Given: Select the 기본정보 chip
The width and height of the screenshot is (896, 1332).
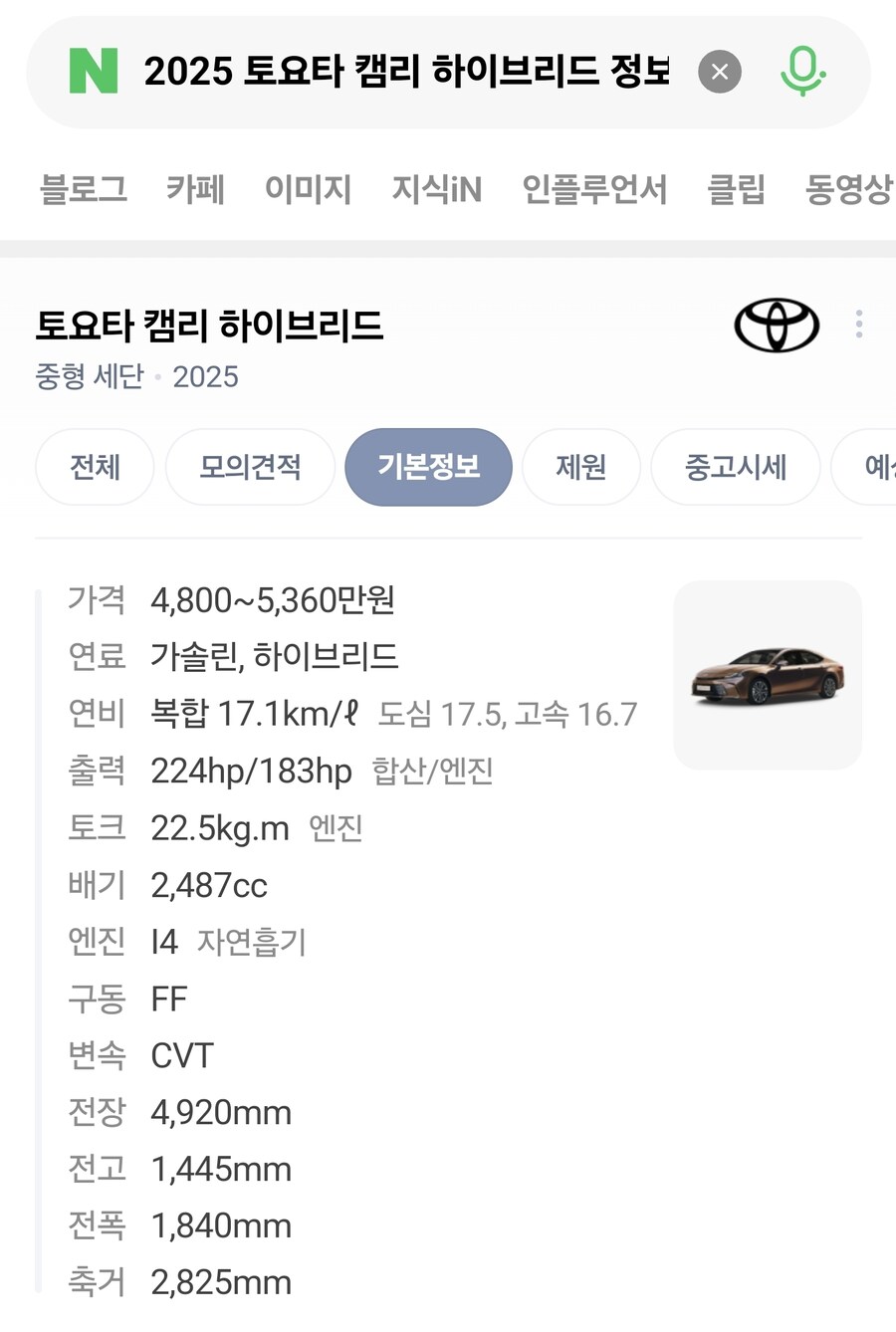Looking at the screenshot, I should [428, 467].
